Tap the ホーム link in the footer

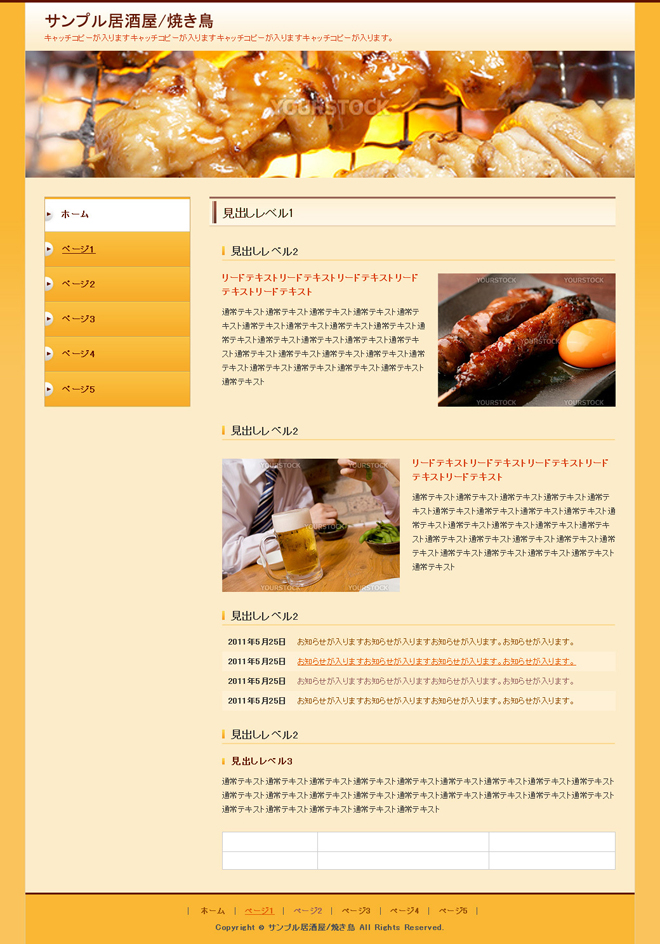click(x=213, y=910)
